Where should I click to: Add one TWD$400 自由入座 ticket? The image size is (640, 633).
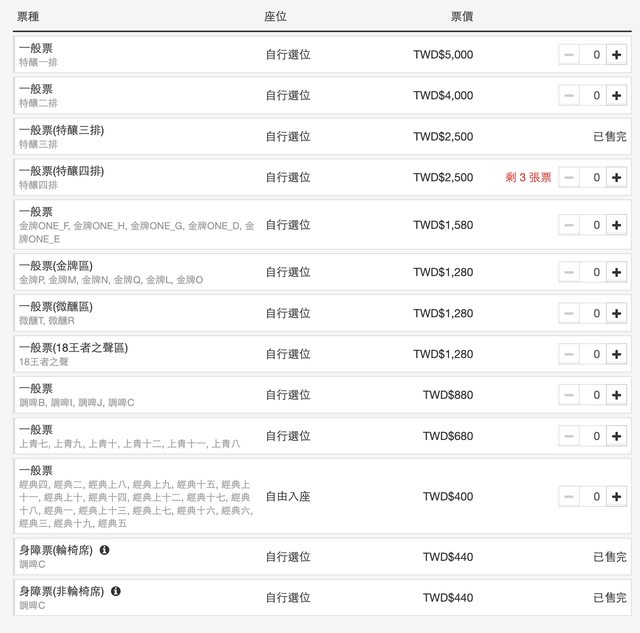pyautogui.click(x=617, y=496)
